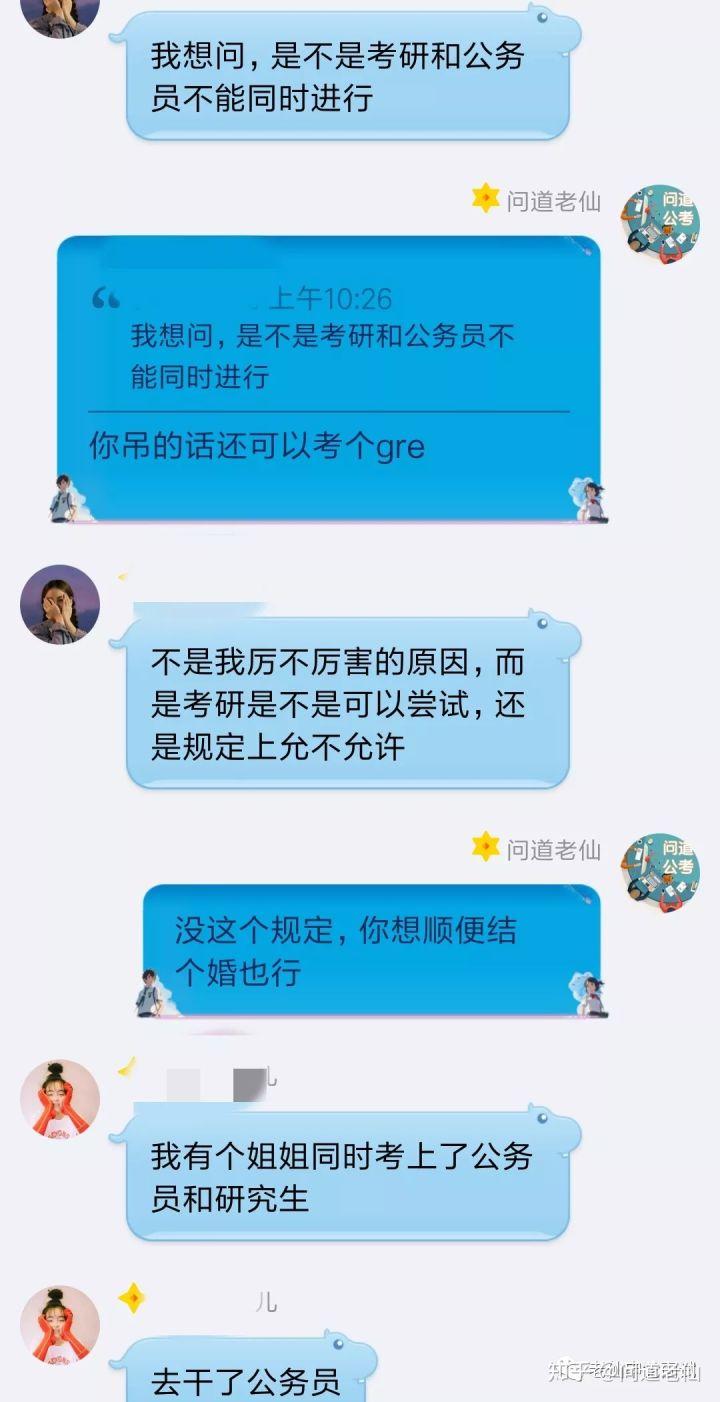Open avatar beside 去干了公务员 message
The image size is (720, 1402).
(x=60, y=1325)
